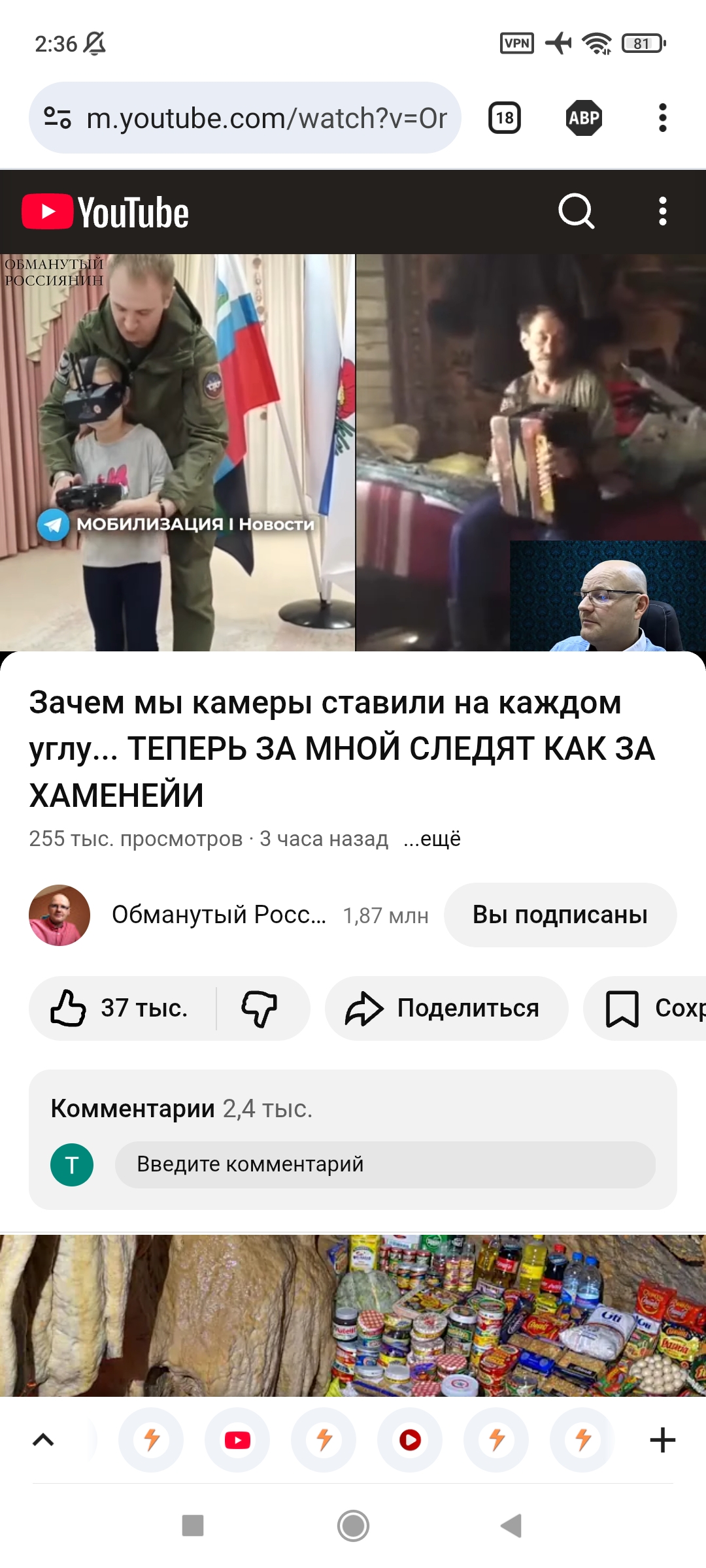Add a new tab with the plus button
This screenshot has width=706, height=1568.
[x=662, y=1440]
